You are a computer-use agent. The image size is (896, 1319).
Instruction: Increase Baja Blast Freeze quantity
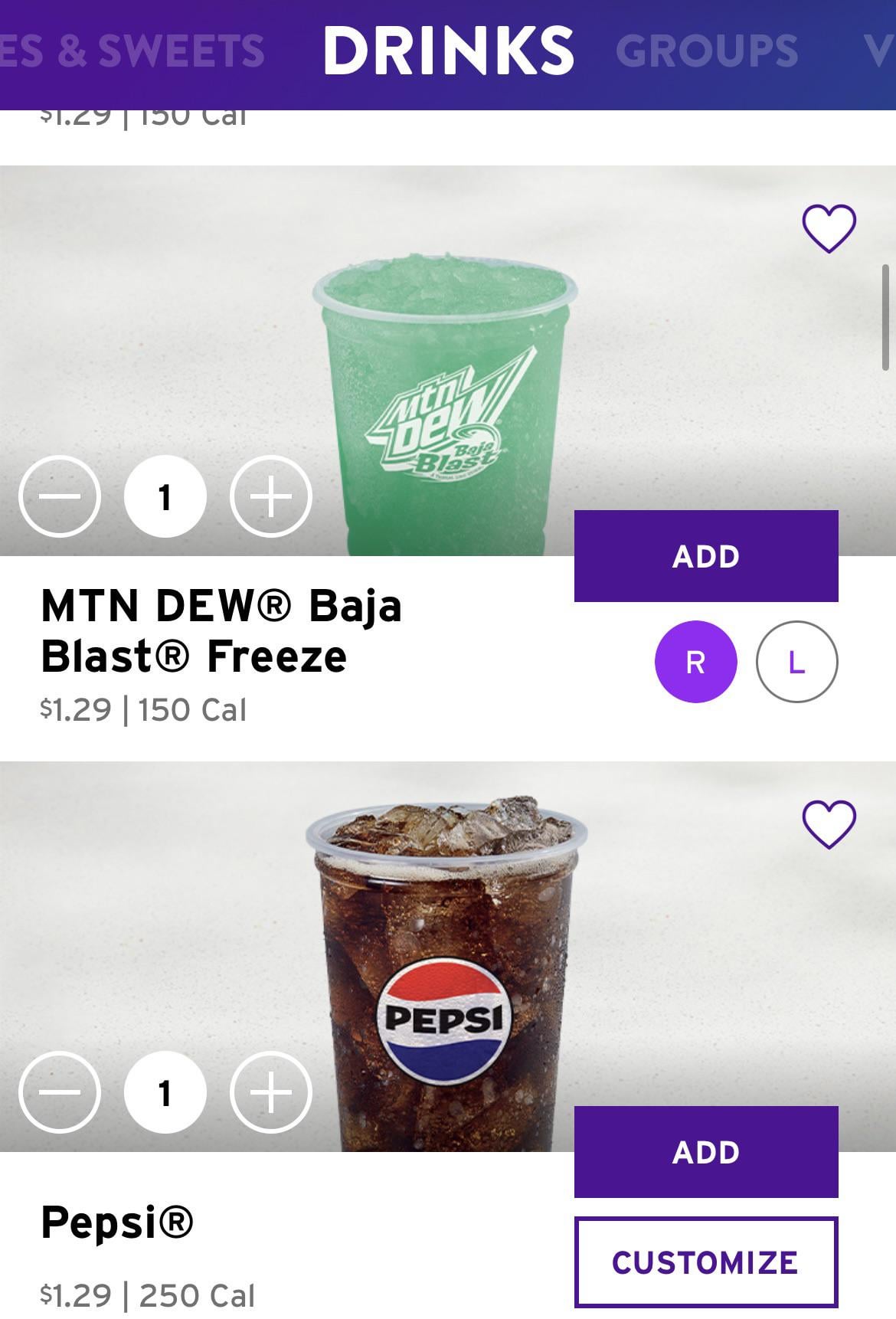[x=271, y=496]
